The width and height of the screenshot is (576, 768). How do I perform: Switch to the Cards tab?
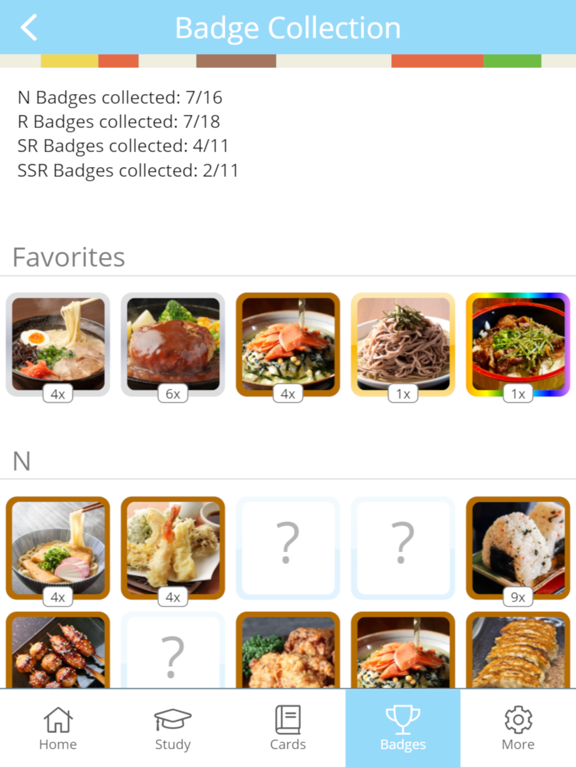click(288, 728)
